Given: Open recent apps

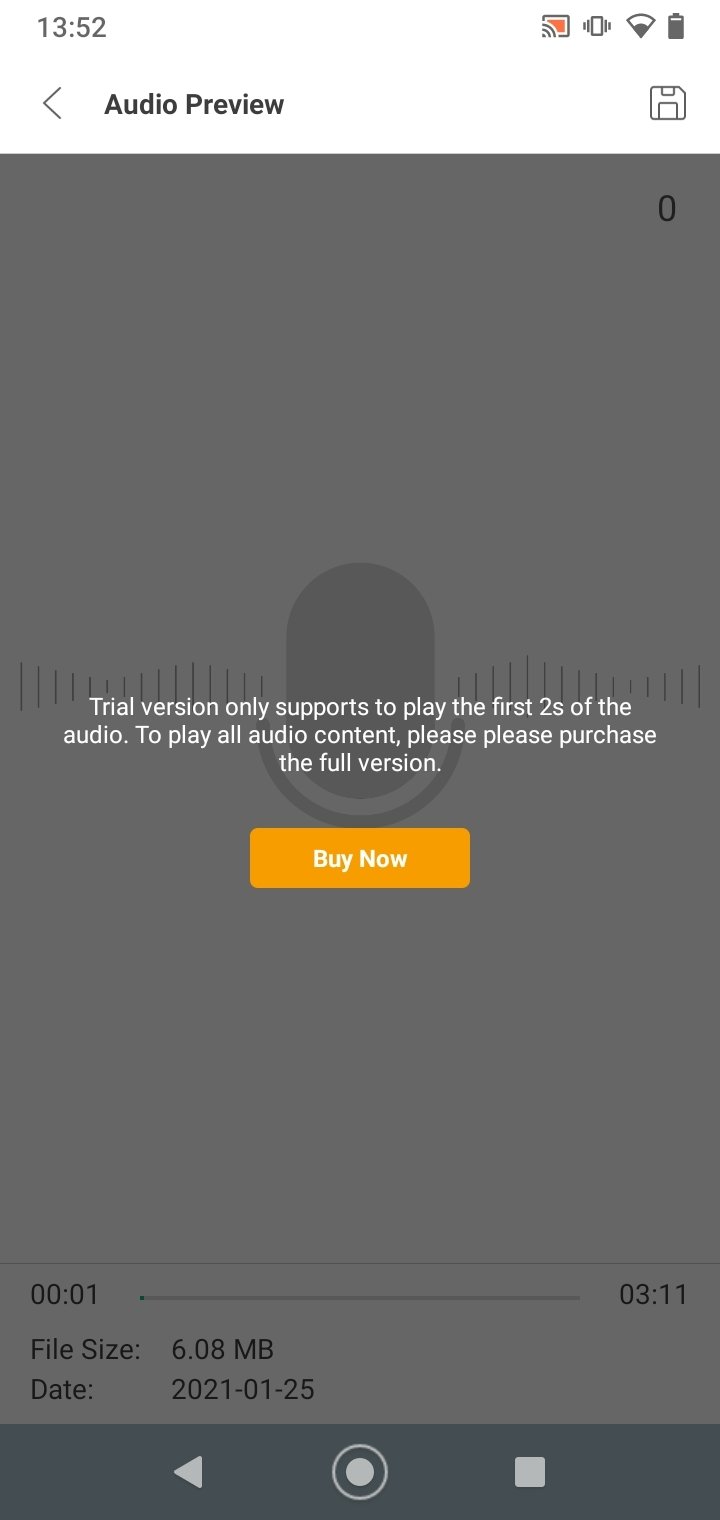Looking at the screenshot, I should pos(529,1472).
